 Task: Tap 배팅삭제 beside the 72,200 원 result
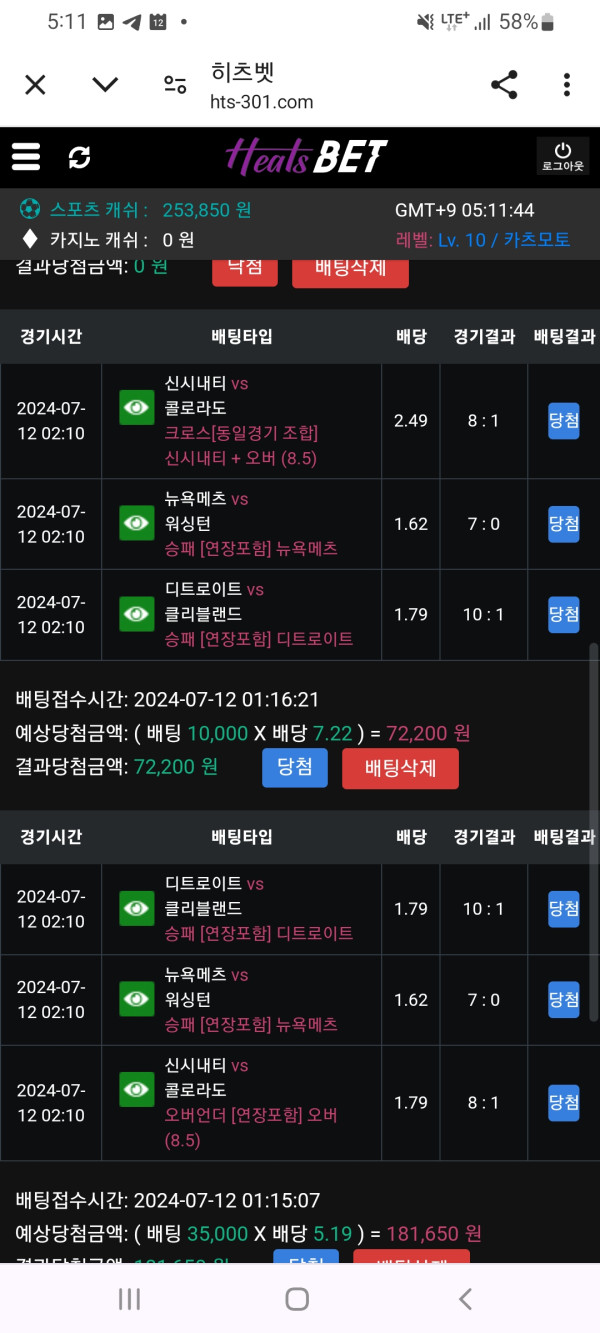point(400,768)
